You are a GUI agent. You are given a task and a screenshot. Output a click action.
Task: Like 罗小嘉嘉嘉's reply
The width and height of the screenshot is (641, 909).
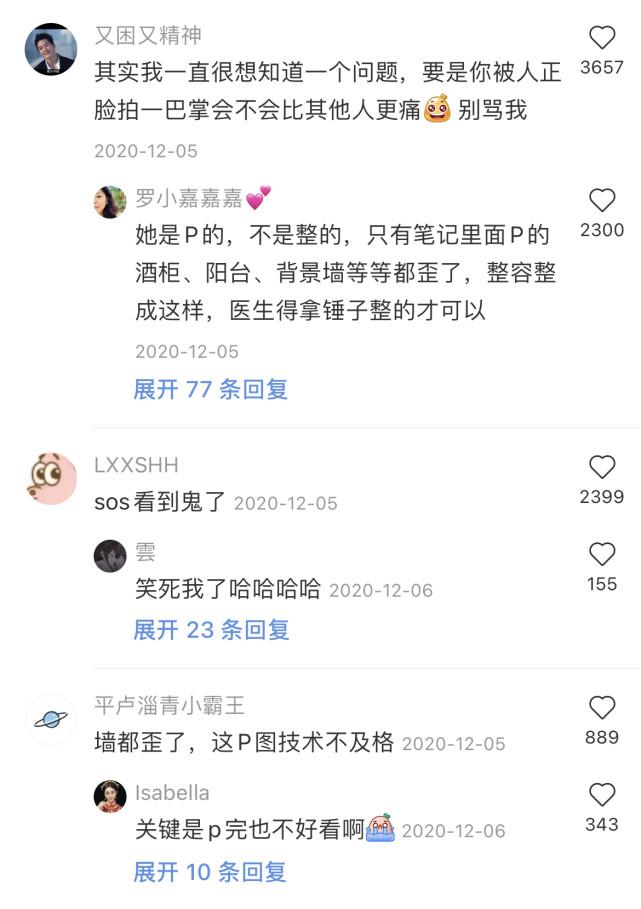(x=602, y=201)
